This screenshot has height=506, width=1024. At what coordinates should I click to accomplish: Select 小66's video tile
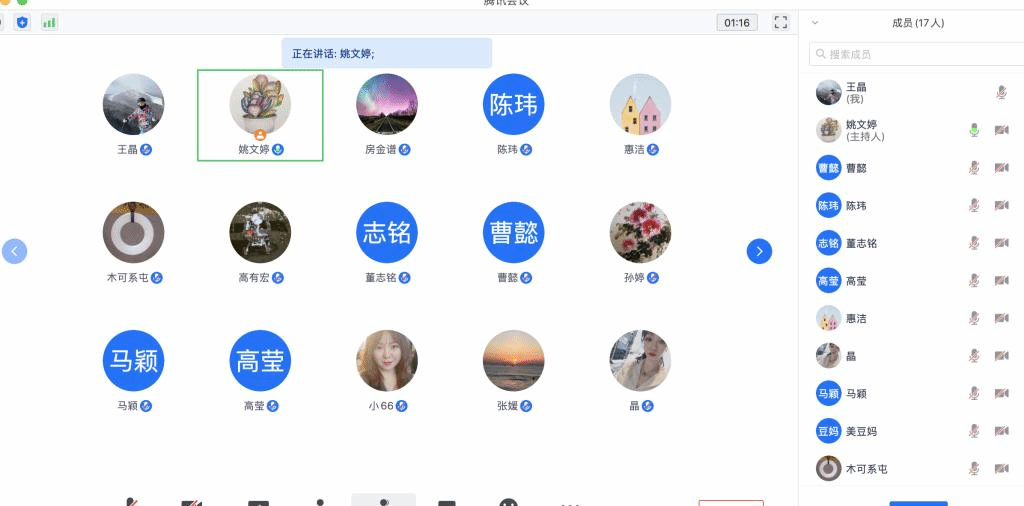tap(387, 369)
